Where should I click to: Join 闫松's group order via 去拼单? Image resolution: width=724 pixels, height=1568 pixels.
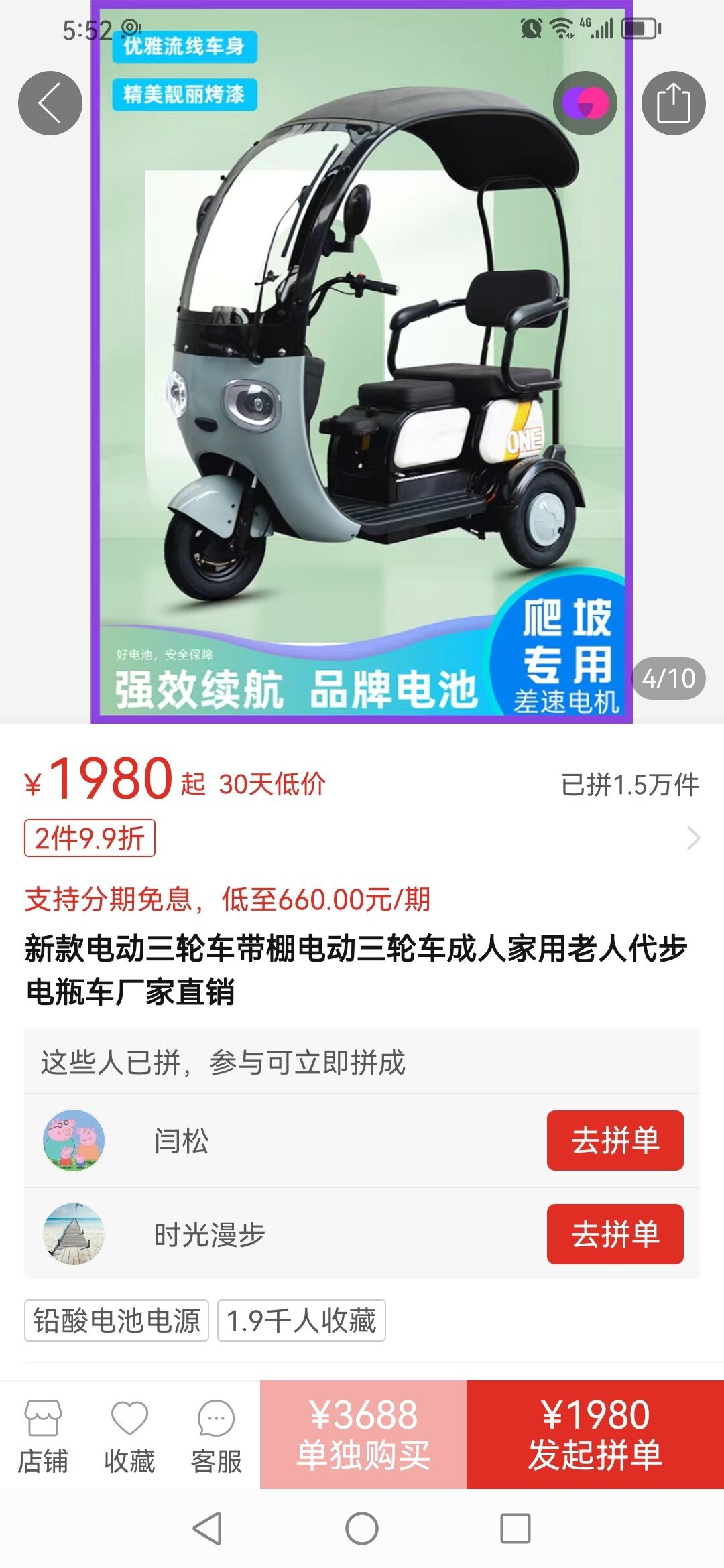coord(615,1140)
